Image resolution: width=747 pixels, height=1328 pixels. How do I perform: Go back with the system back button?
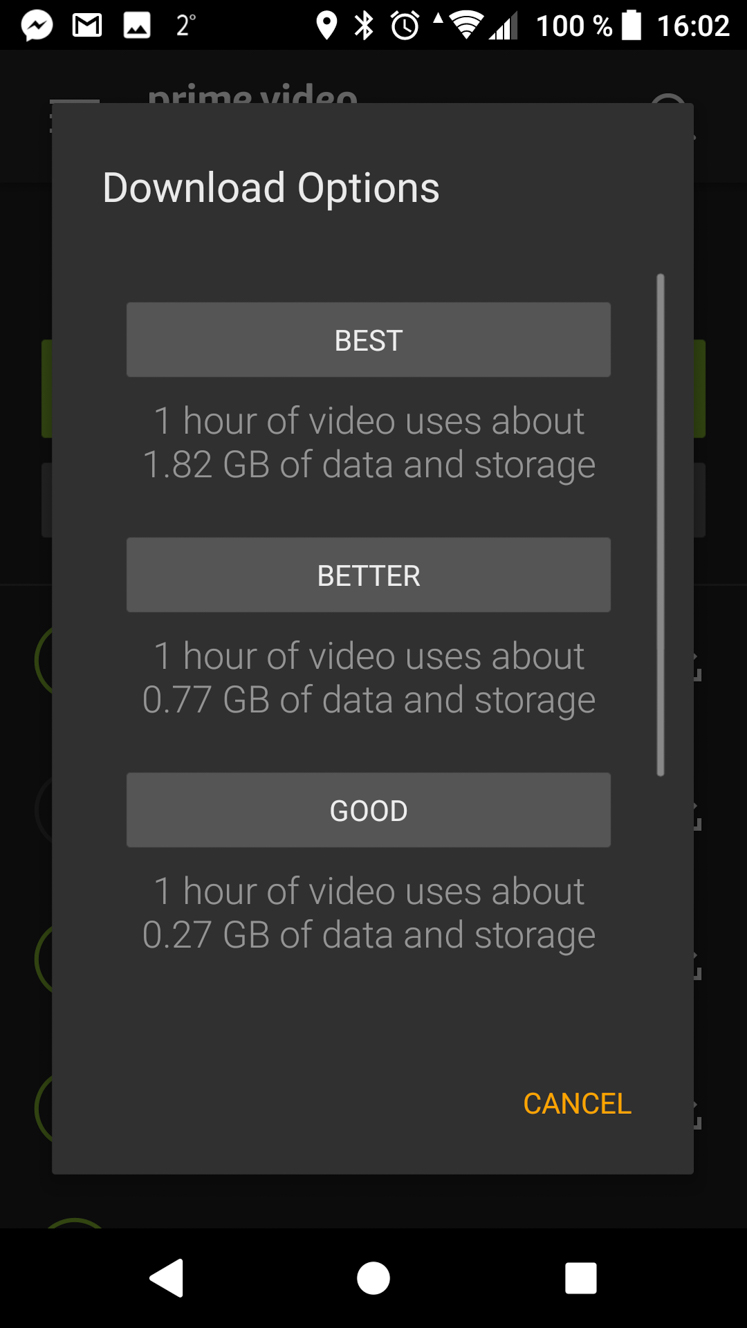tap(167, 1278)
